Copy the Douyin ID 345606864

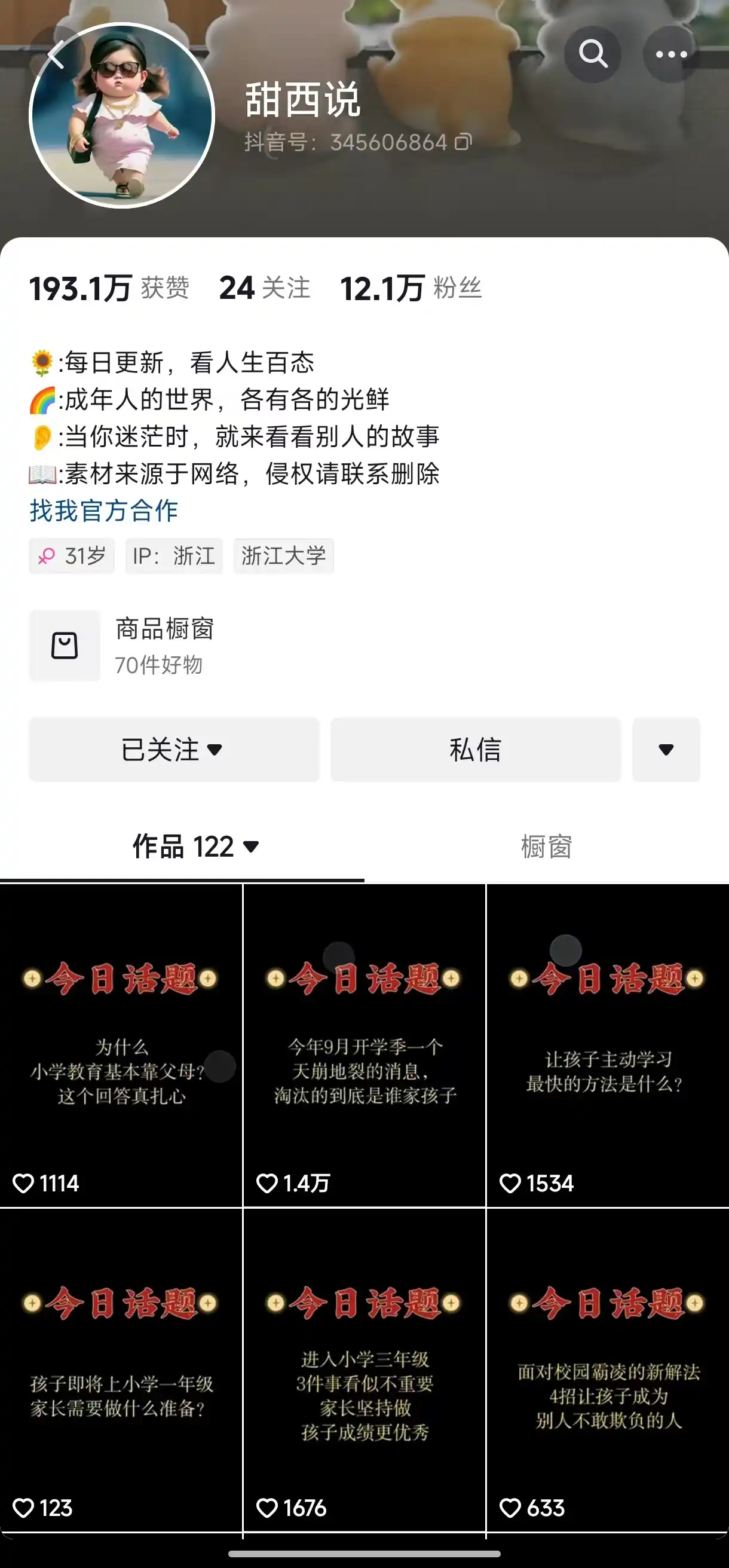[x=463, y=142]
